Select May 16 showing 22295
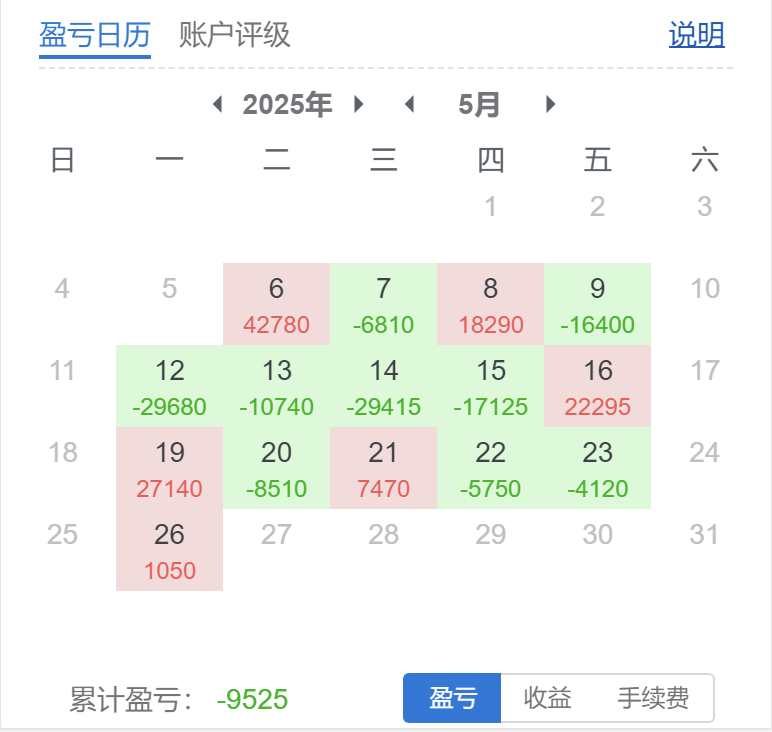The width and height of the screenshot is (772, 732). [597, 387]
